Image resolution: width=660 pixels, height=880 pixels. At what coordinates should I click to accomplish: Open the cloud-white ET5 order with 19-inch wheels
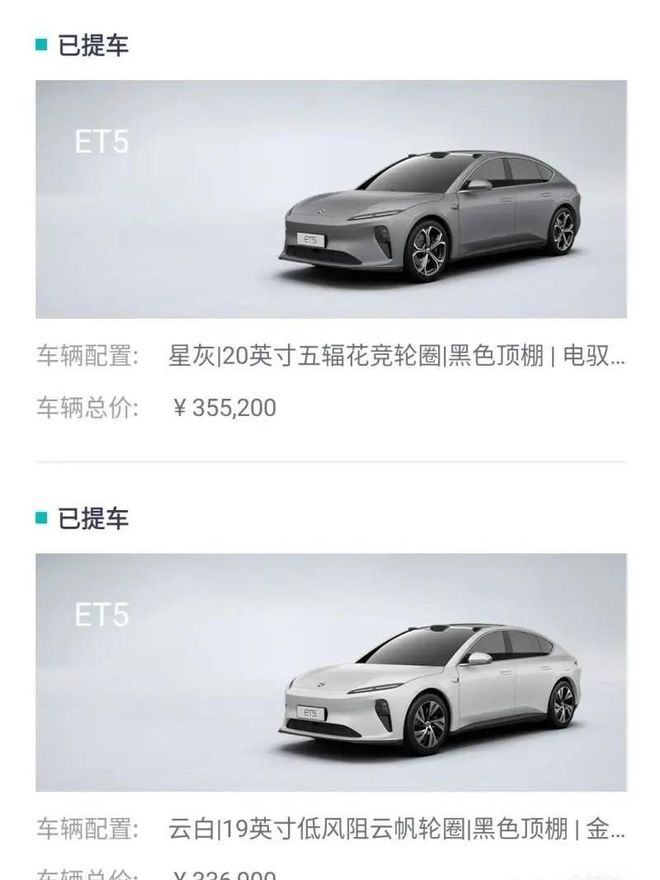click(331, 672)
